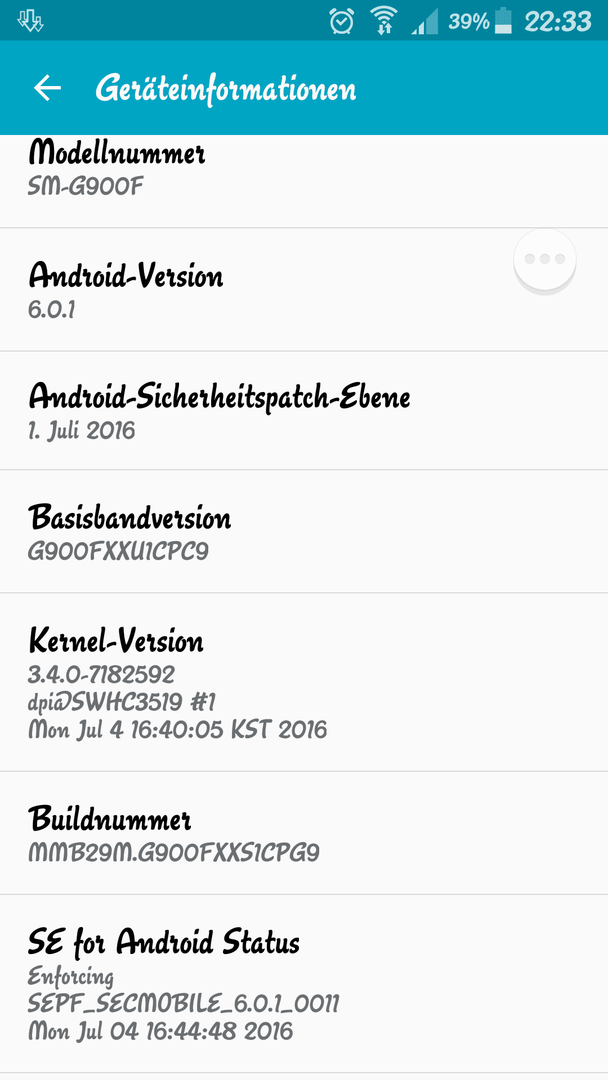This screenshot has width=608, height=1080.
Task: Go back from Geräteinformationen
Action: pyautogui.click(x=48, y=88)
